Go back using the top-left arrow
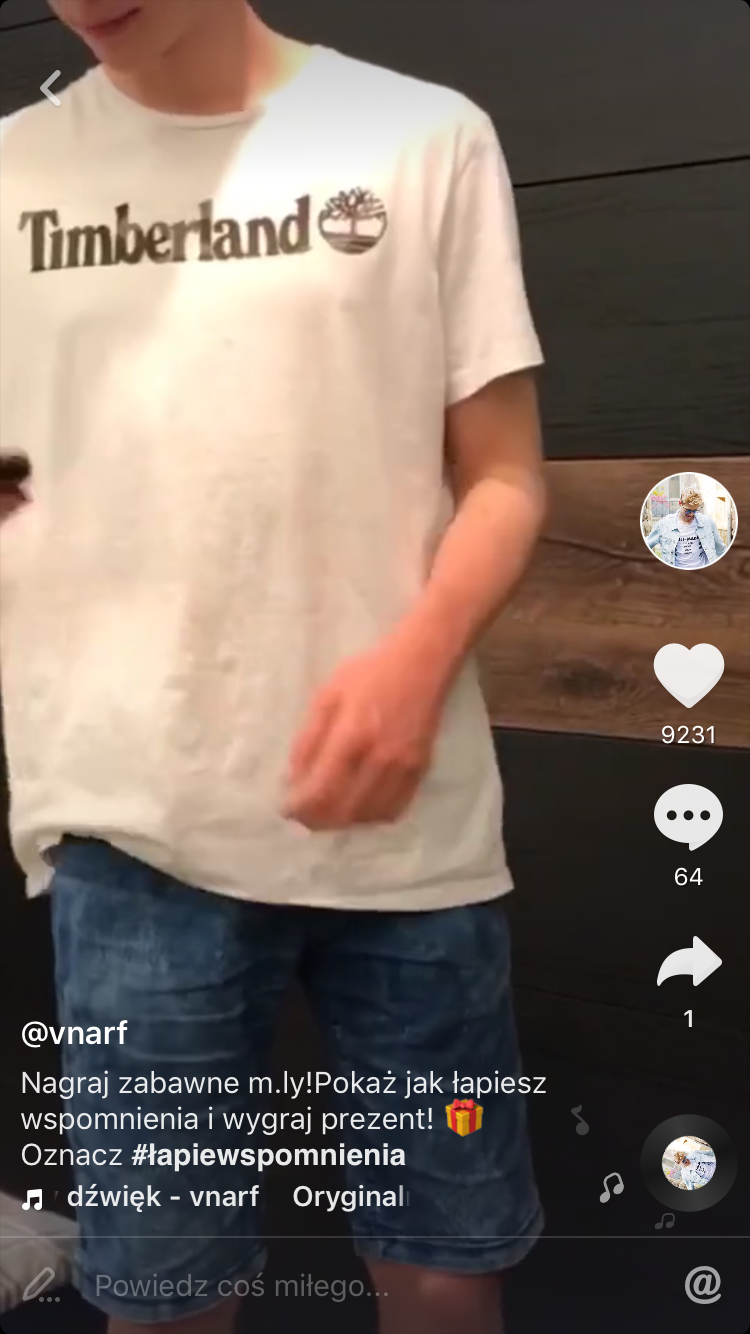The height and width of the screenshot is (1334, 750). (x=50, y=88)
